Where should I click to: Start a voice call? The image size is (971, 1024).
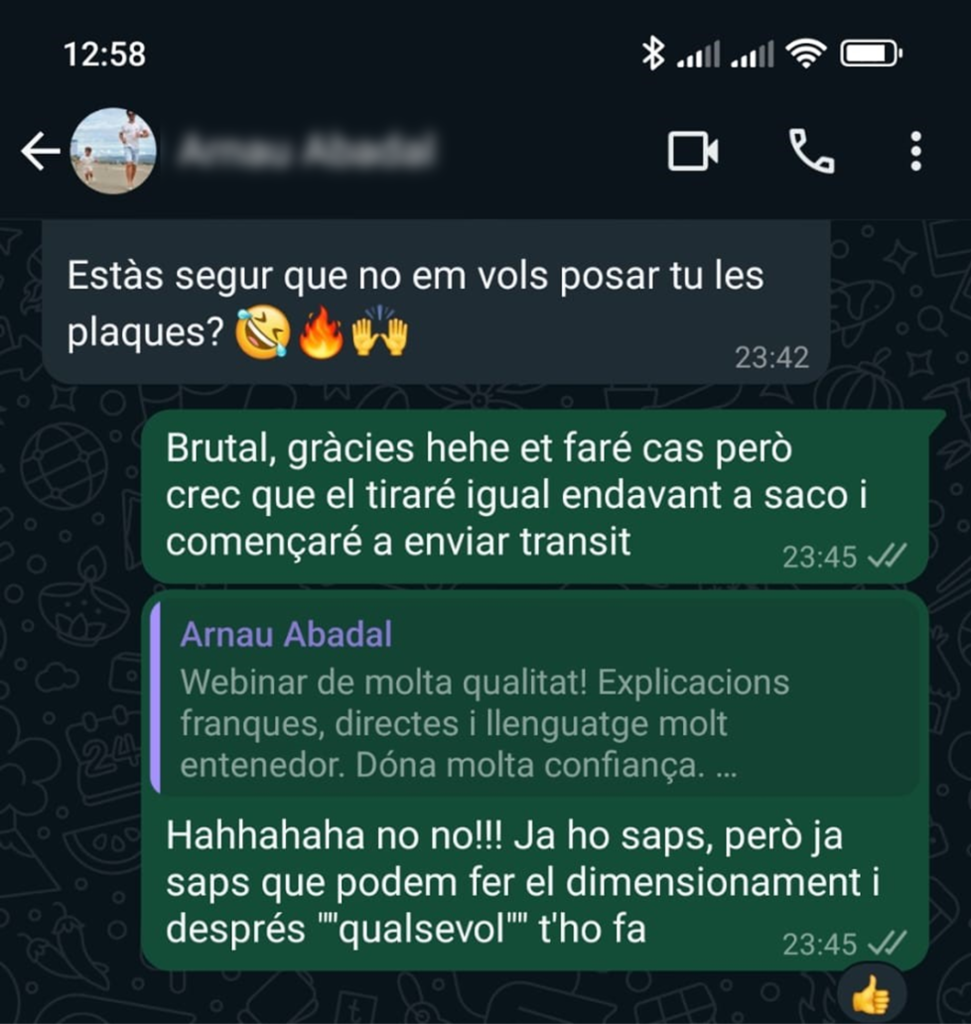pyautogui.click(x=811, y=152)
